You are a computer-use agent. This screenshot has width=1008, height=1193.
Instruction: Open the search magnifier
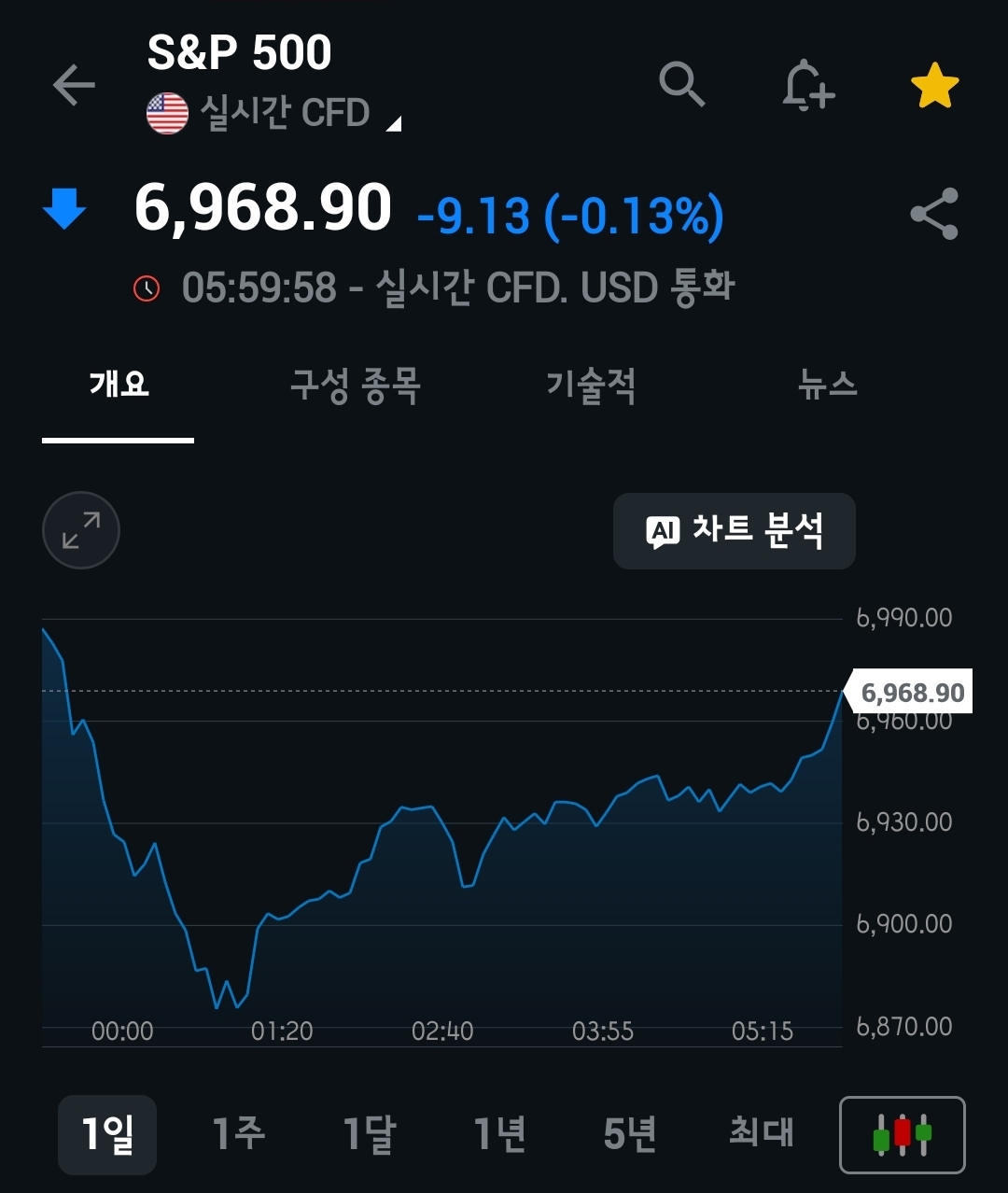pos(682,85)
